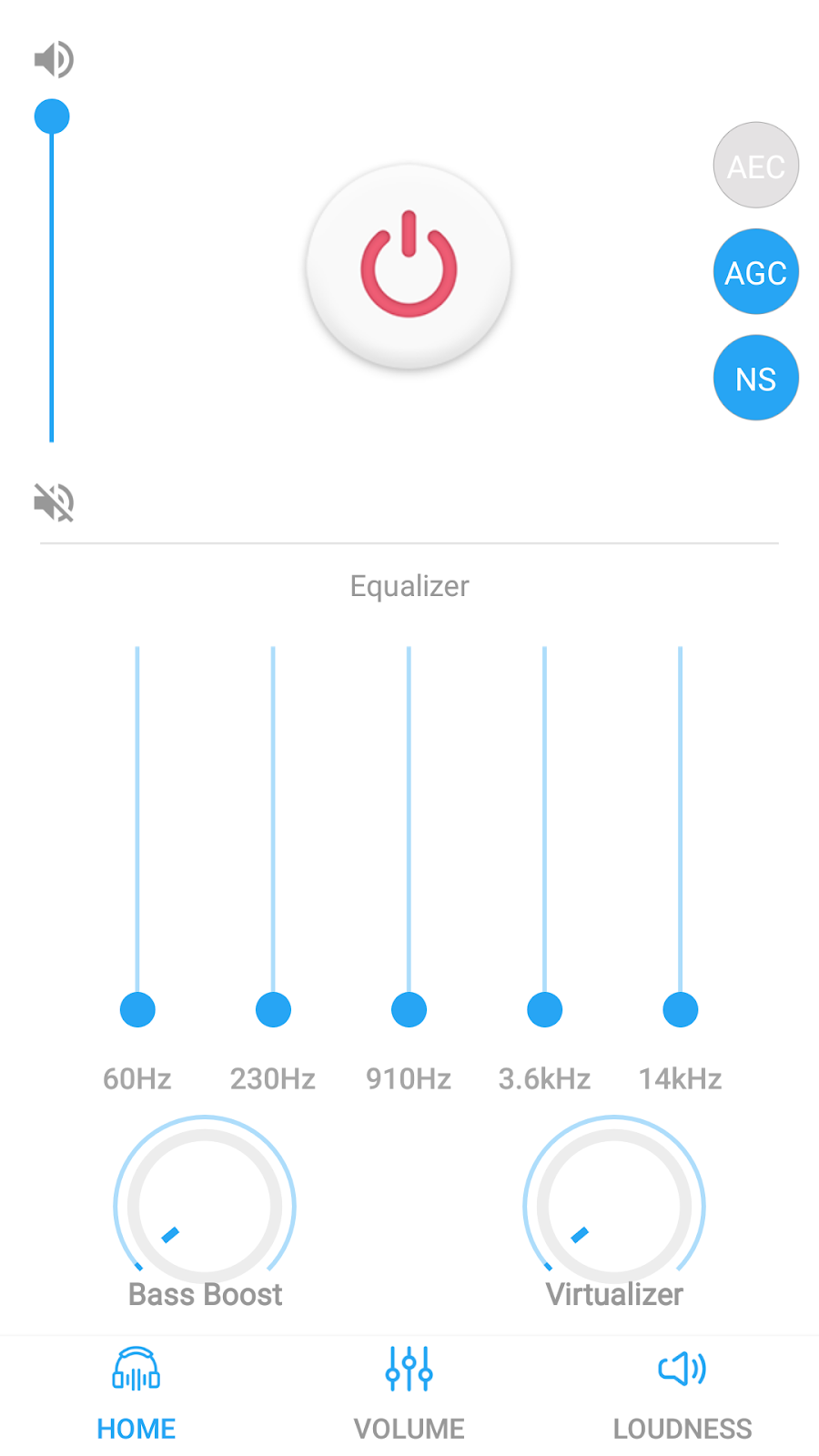Tap the 14kHz equalizer slider knob

(680, 1009)
